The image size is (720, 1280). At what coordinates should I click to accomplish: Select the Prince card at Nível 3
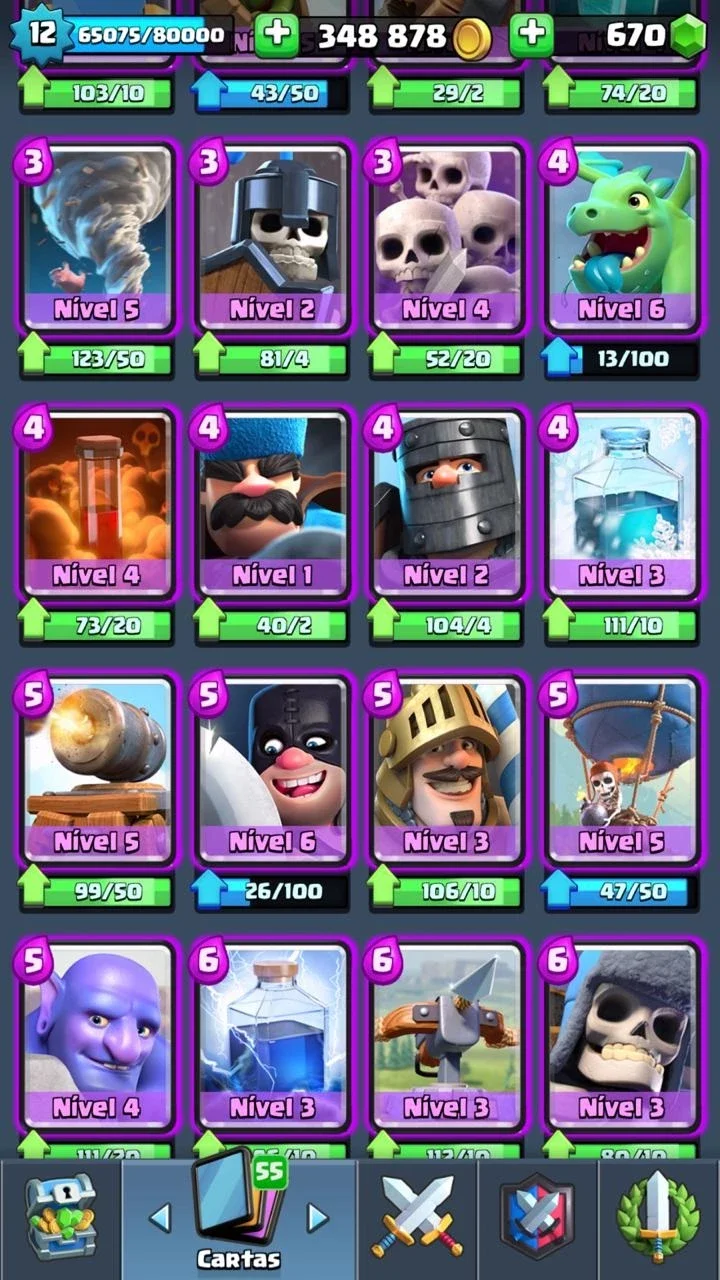point(446,770)
